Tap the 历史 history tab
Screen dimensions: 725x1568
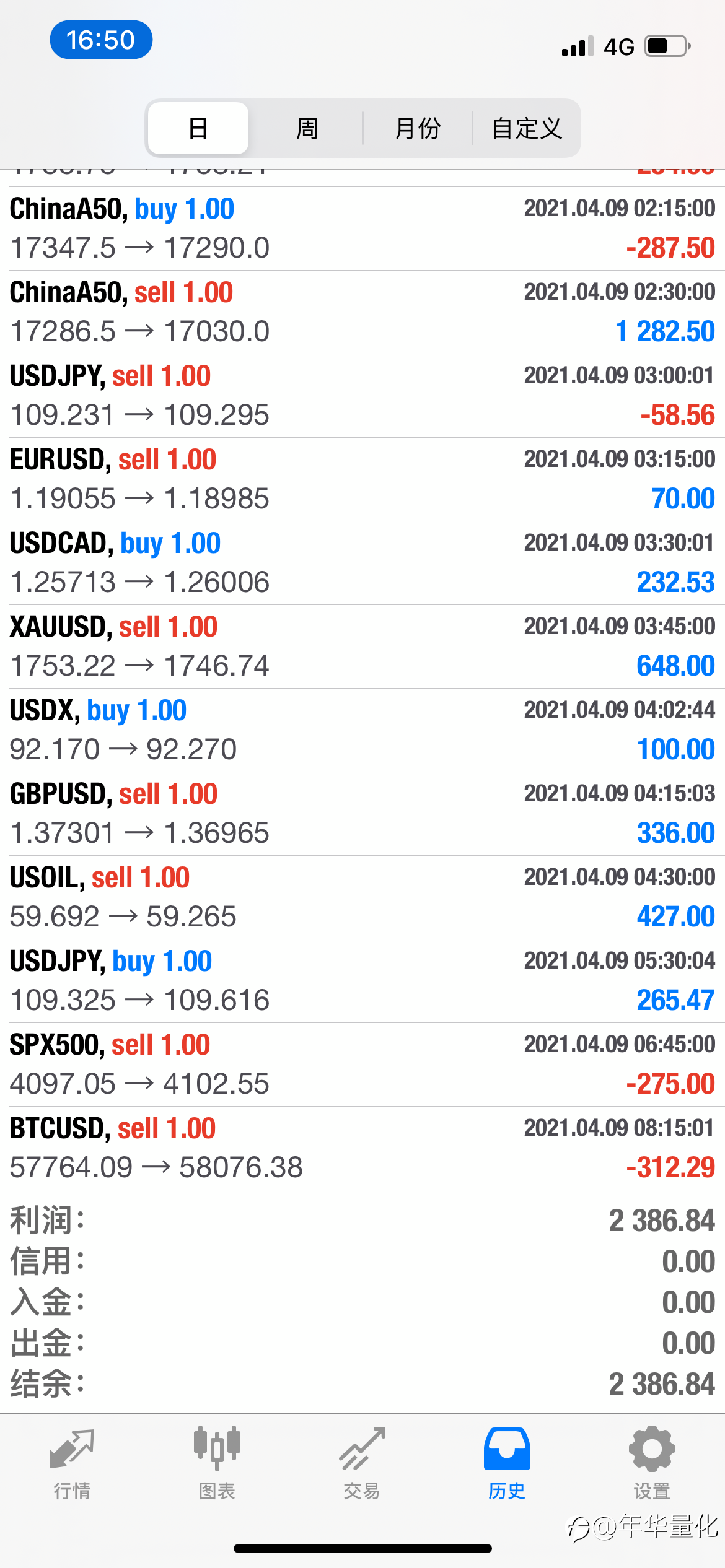(507, 1465)
